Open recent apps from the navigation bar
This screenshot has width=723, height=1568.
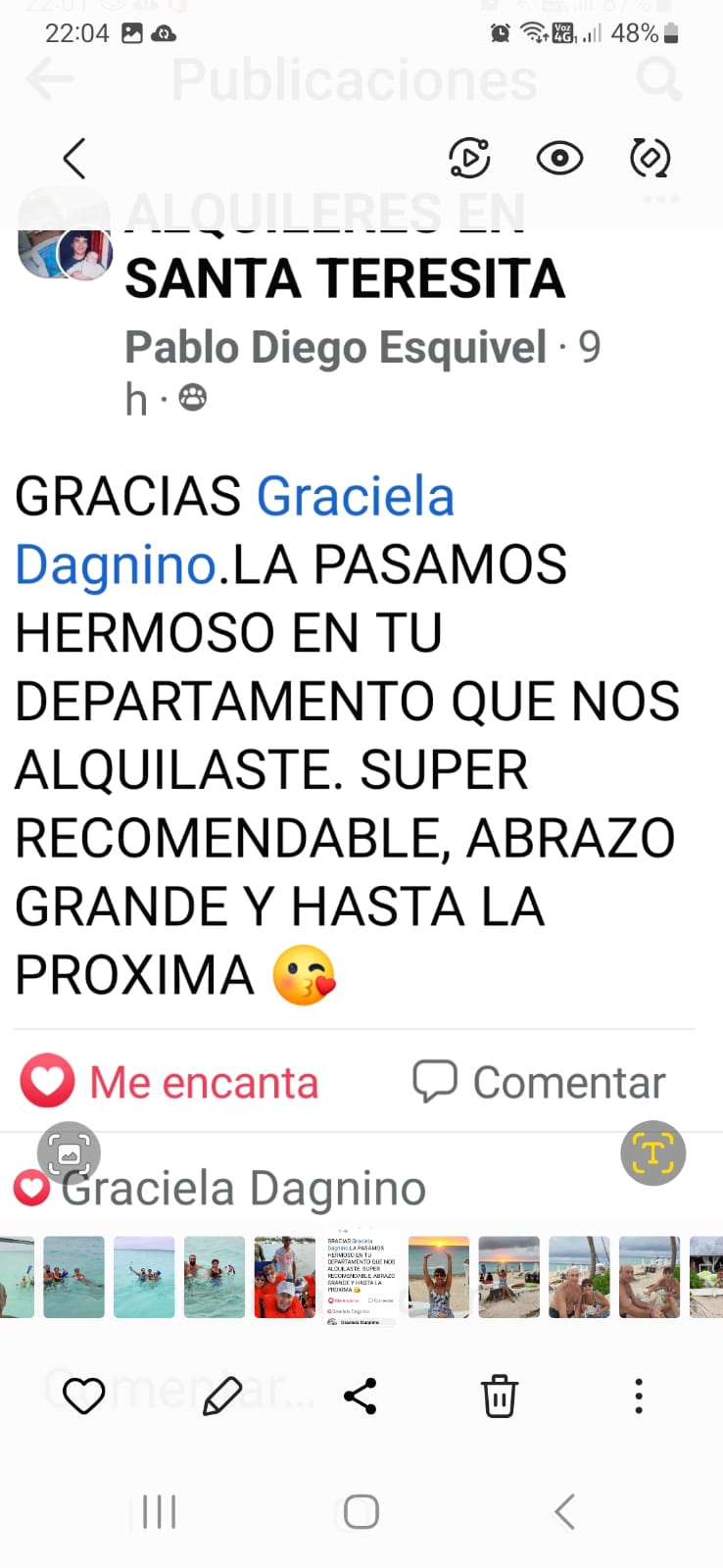coord(159,1512)
